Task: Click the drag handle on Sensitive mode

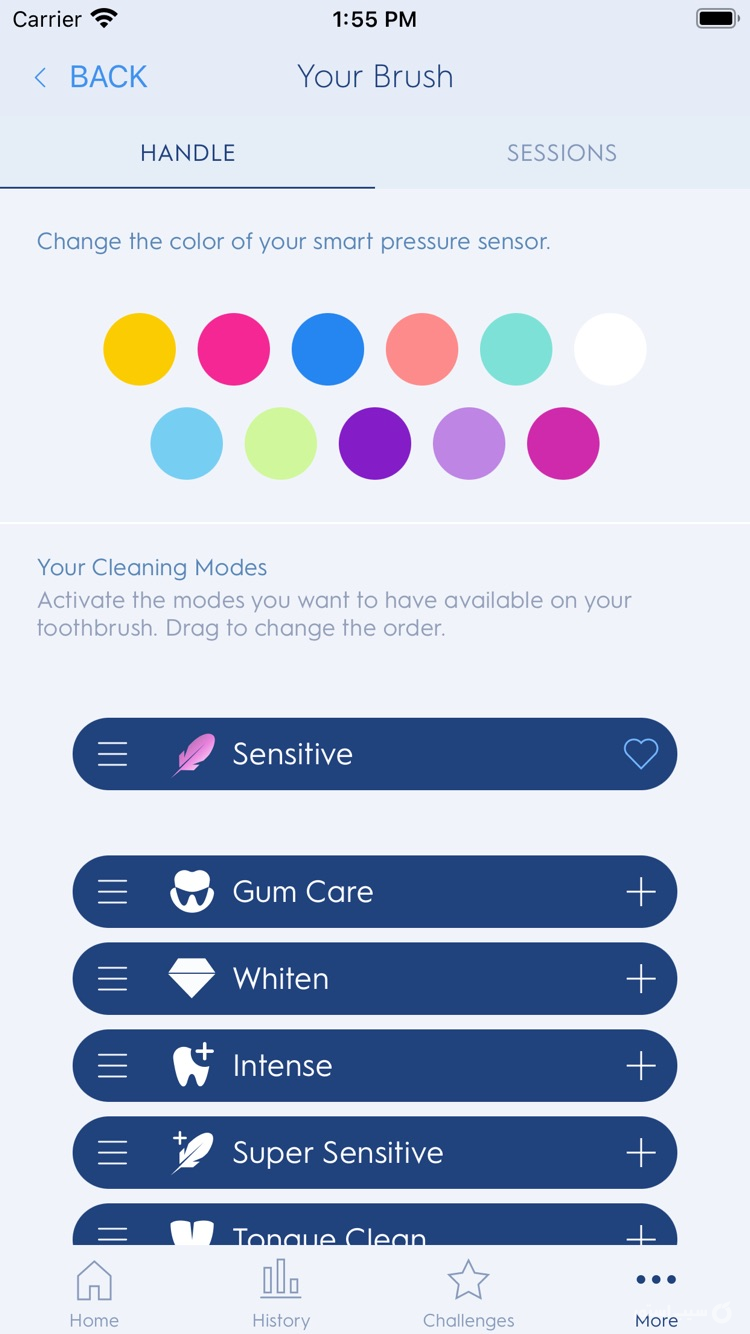Action: click(x=111, y=753)
